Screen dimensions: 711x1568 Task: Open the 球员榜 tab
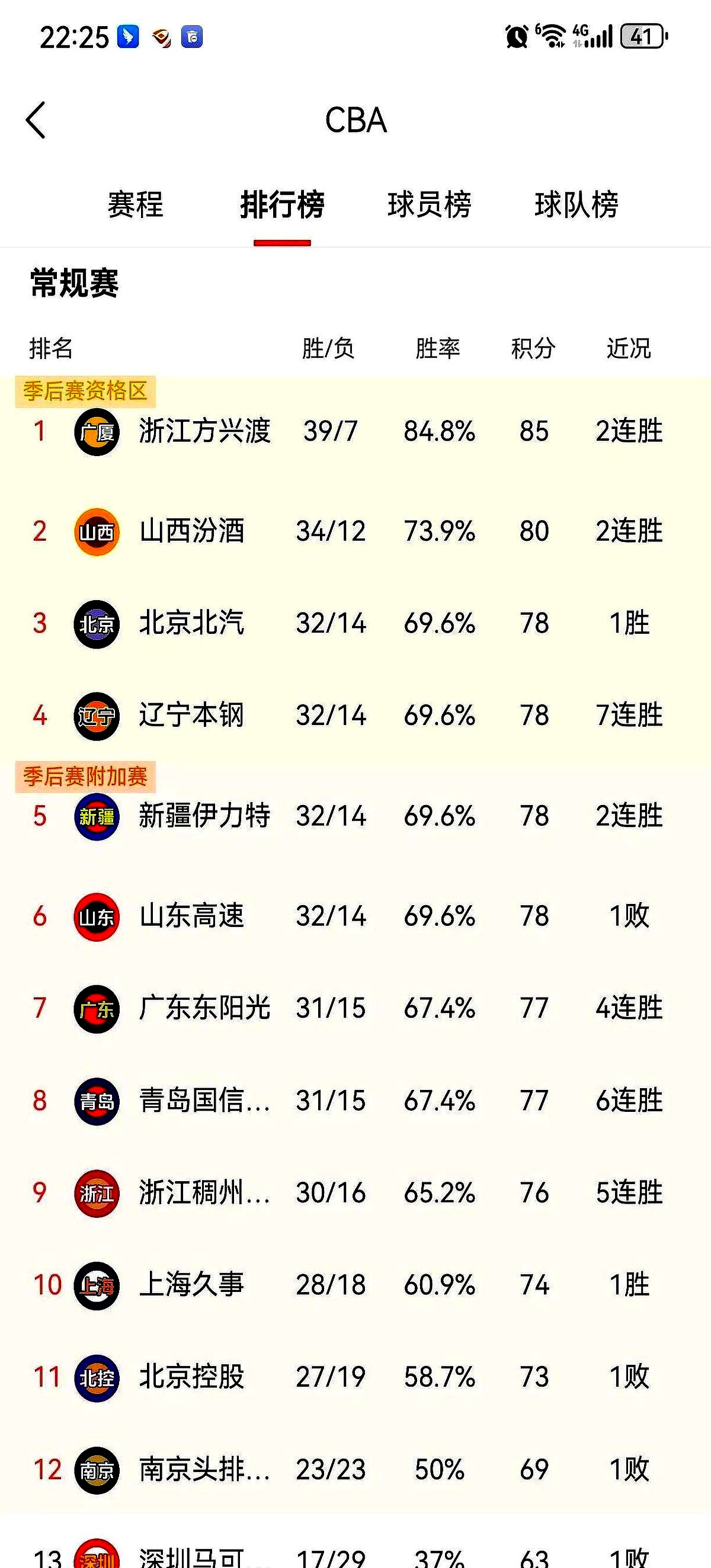click(429, 204)
